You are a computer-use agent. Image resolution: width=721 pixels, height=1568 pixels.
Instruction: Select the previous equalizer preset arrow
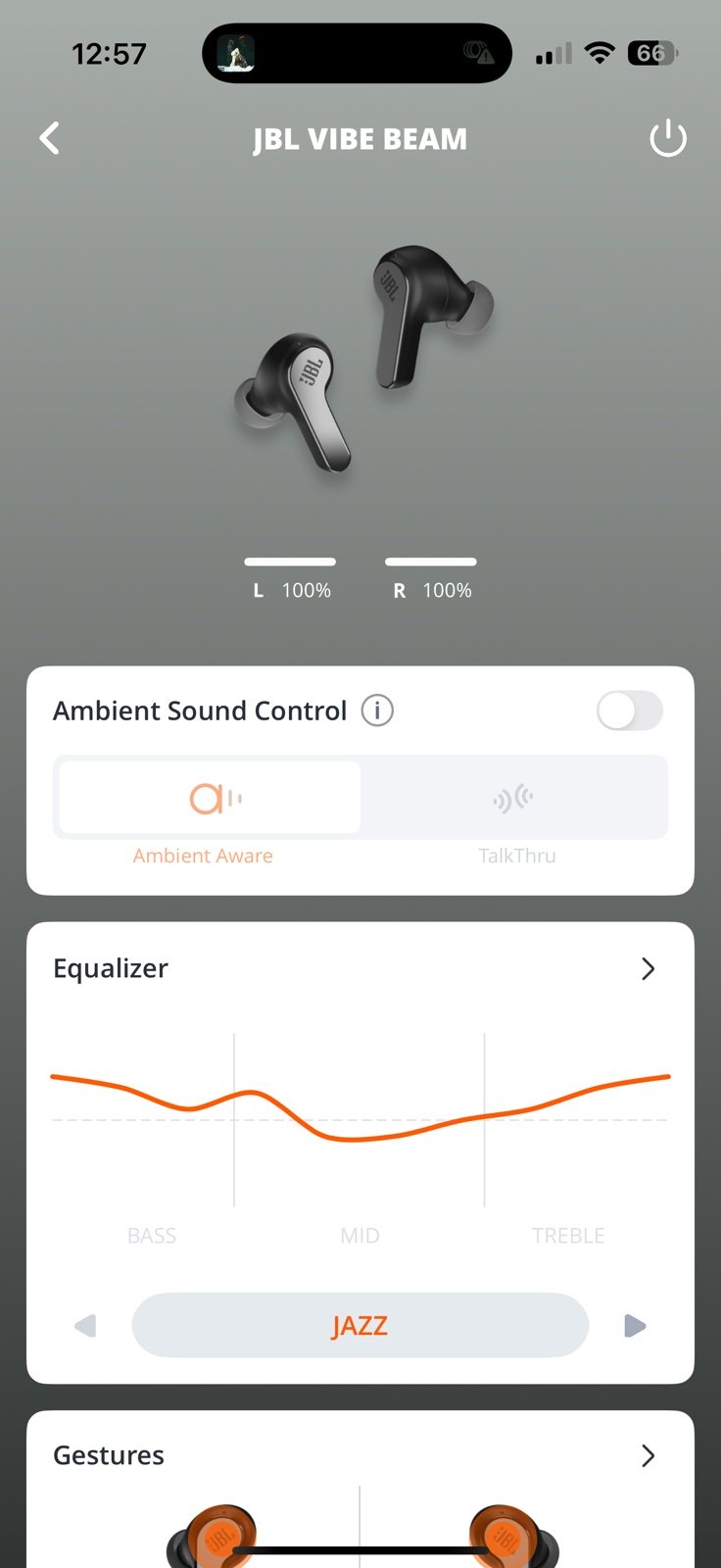pyautogui.click(x=85, y=1326)
